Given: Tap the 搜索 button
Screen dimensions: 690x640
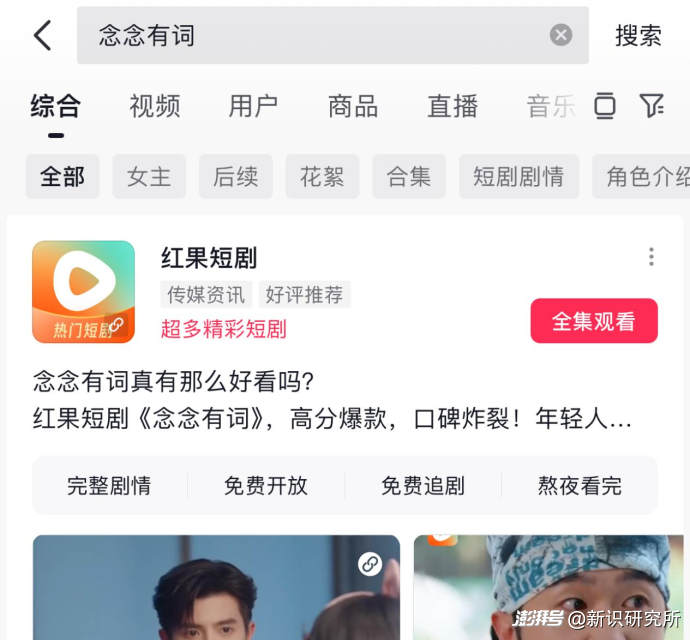Looking at the screenshot, I should [x=638, y=36].
